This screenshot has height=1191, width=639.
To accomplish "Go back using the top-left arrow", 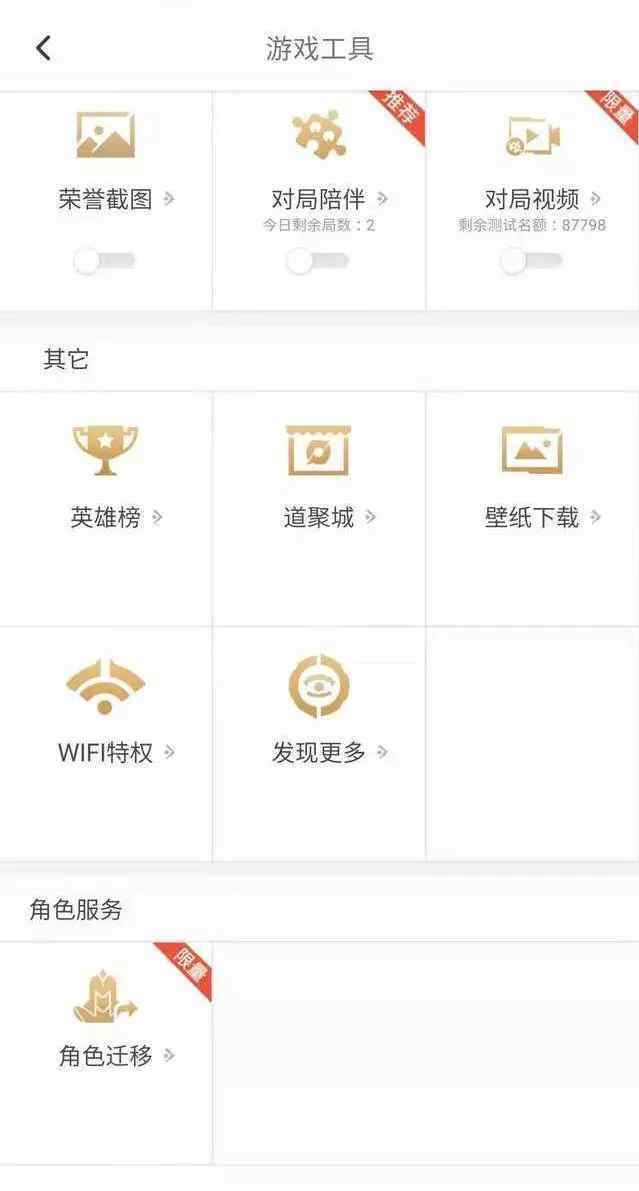I will 43,47.
